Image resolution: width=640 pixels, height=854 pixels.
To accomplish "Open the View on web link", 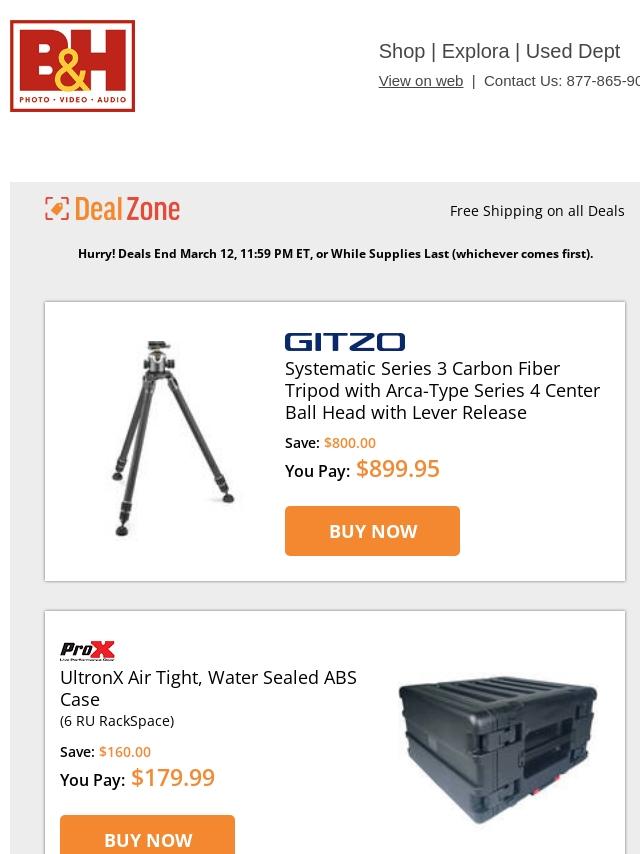I will pos(420,81).
